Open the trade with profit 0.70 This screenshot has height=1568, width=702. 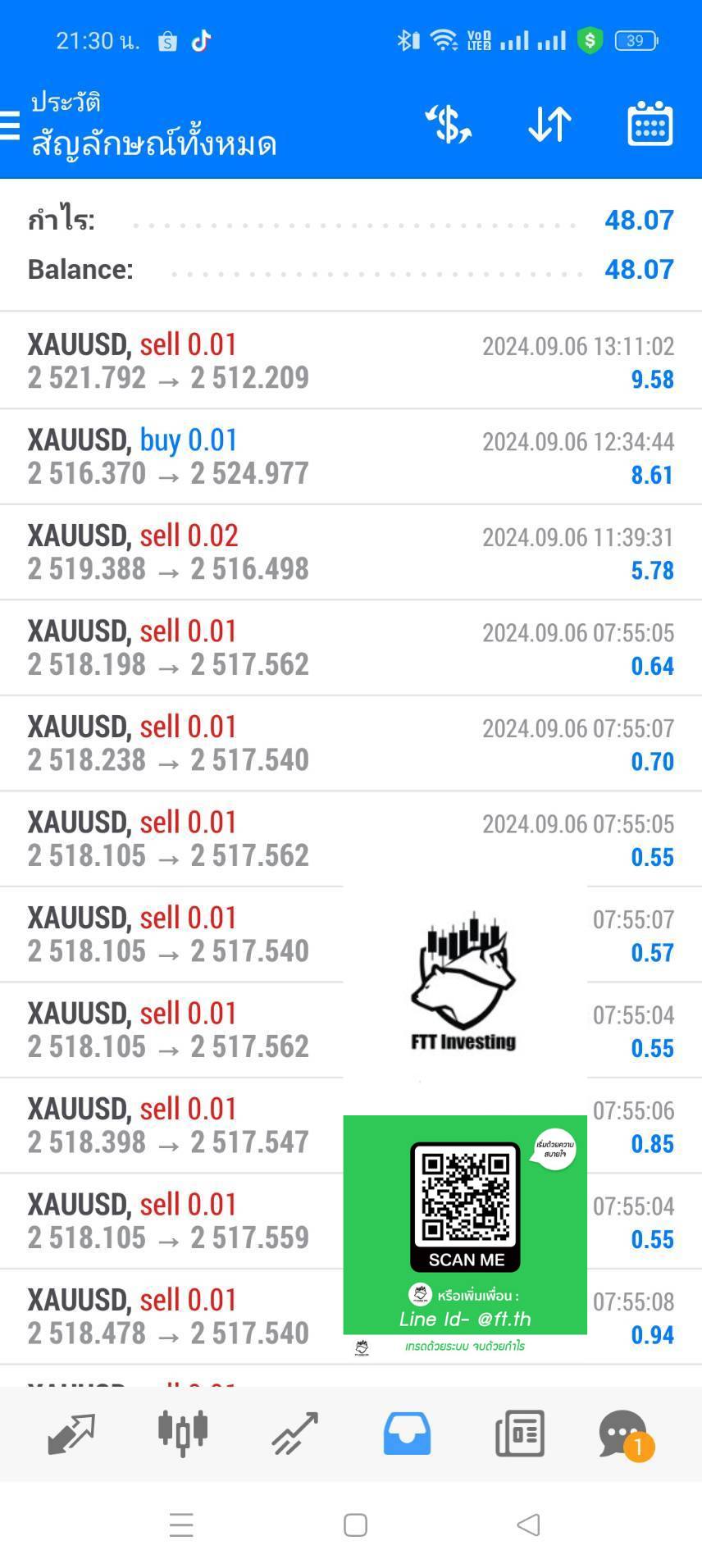tap(351, 743)
